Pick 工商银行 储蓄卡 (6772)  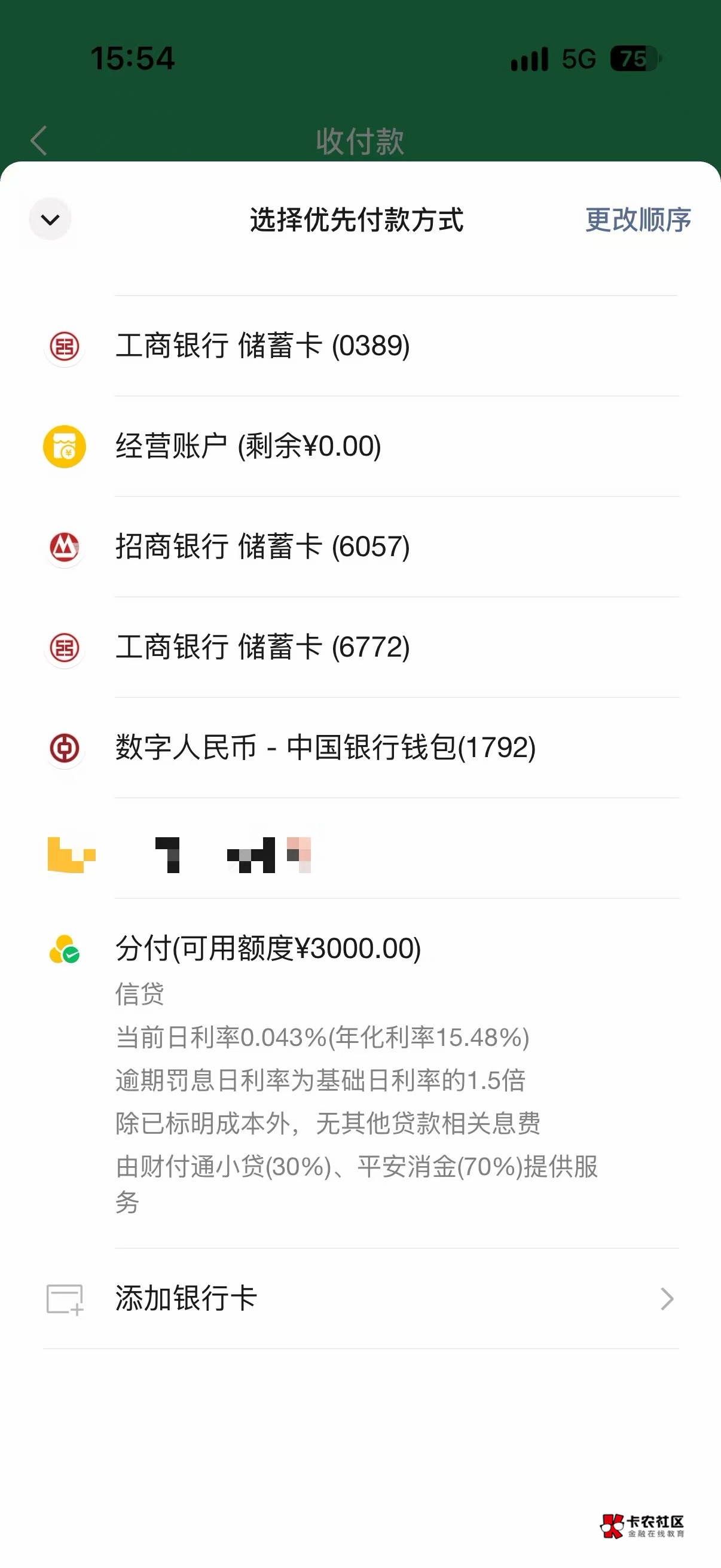360,647
